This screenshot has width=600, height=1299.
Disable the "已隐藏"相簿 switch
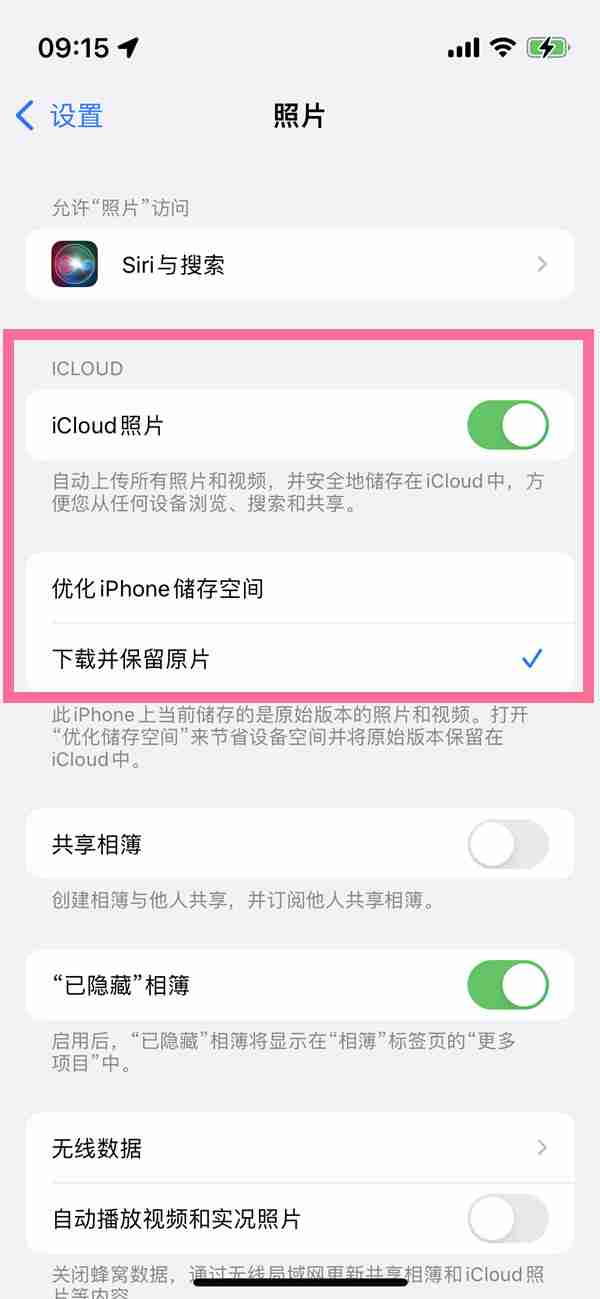(x=507, y=987)
